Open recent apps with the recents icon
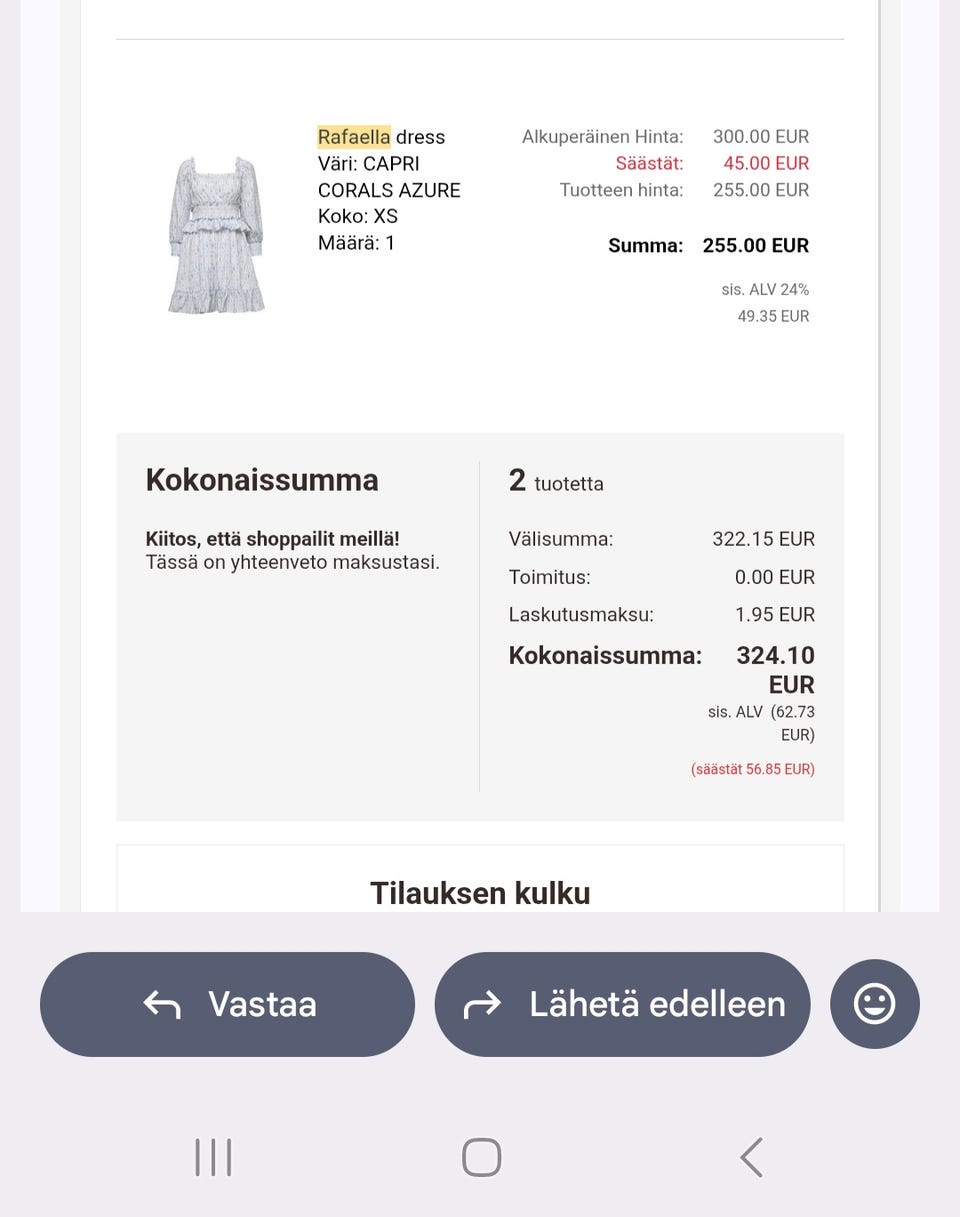 [212, 1157]
